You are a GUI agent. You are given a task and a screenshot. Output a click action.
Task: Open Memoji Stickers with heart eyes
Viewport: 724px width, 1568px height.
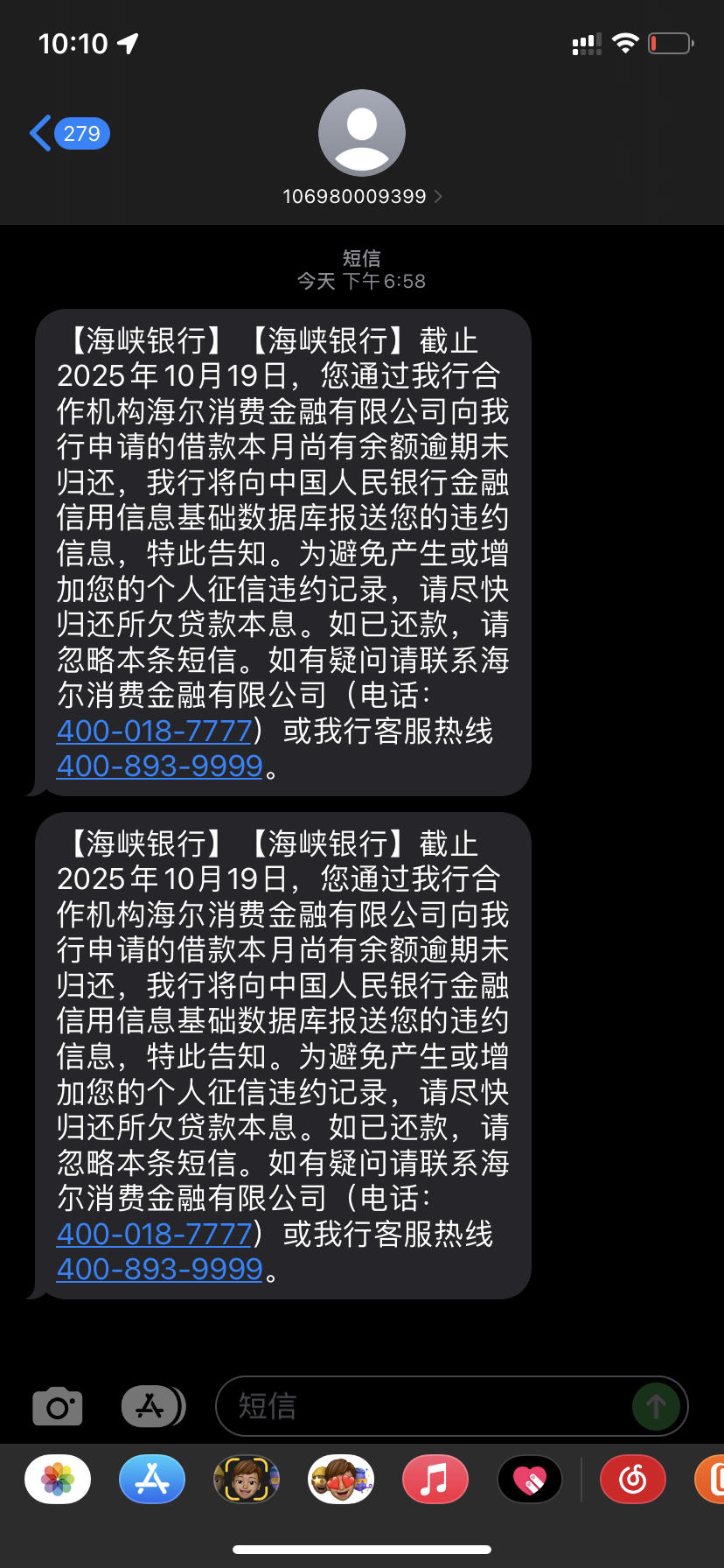(341, 1480)
